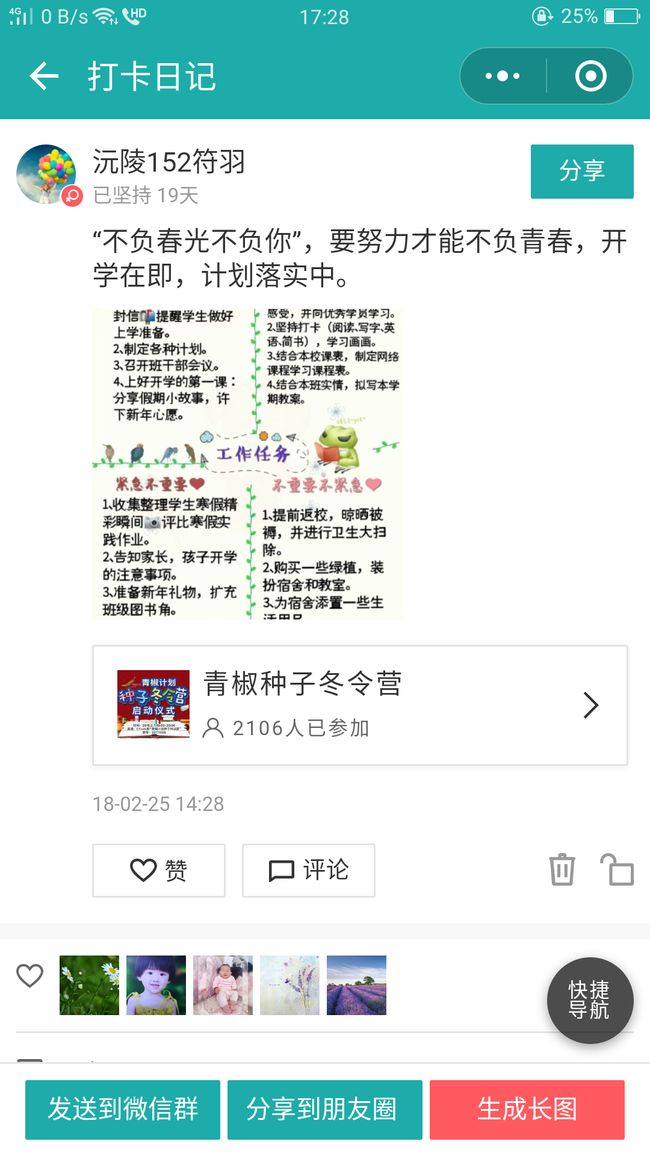The width and height of the screenshot is (650, 1156).
Task: Open the mini program three-dot menu
Action: pyautogui.click(x=503, y=76)
